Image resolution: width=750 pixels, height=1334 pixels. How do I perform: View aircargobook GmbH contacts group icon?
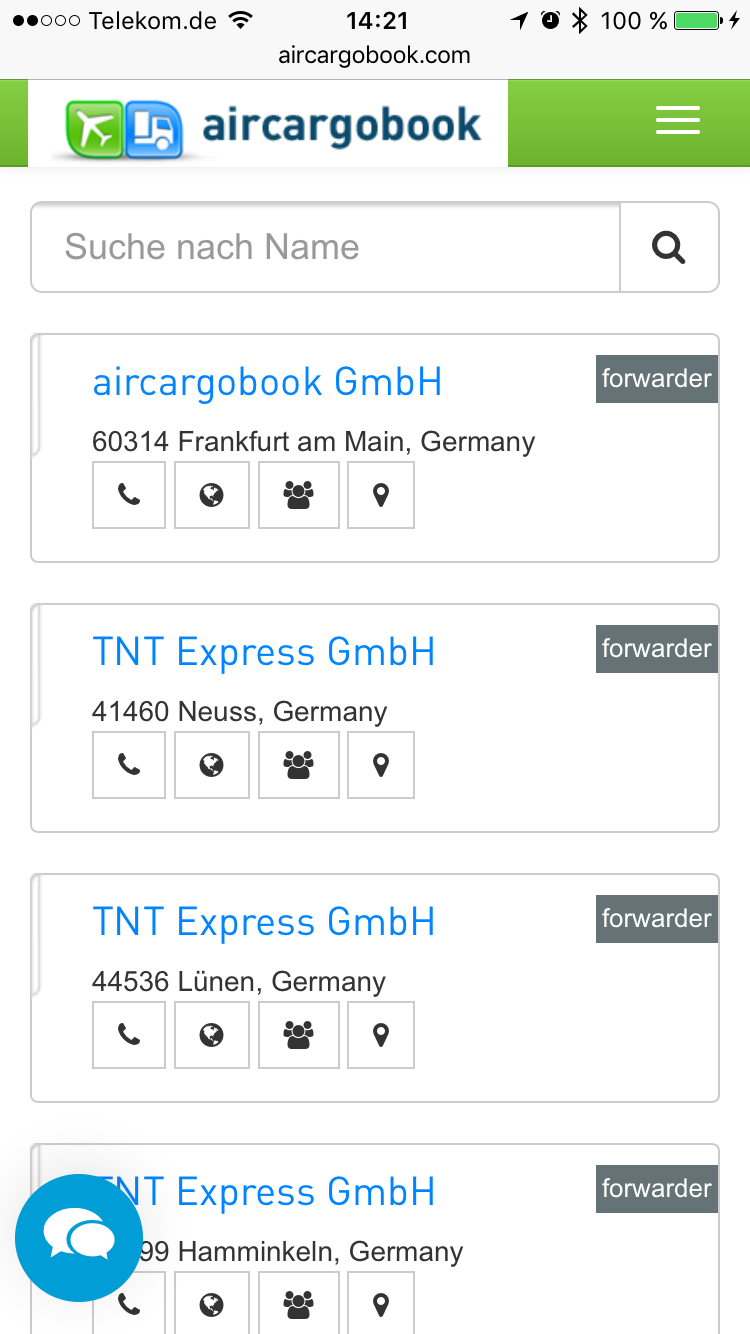coord(298,495)
